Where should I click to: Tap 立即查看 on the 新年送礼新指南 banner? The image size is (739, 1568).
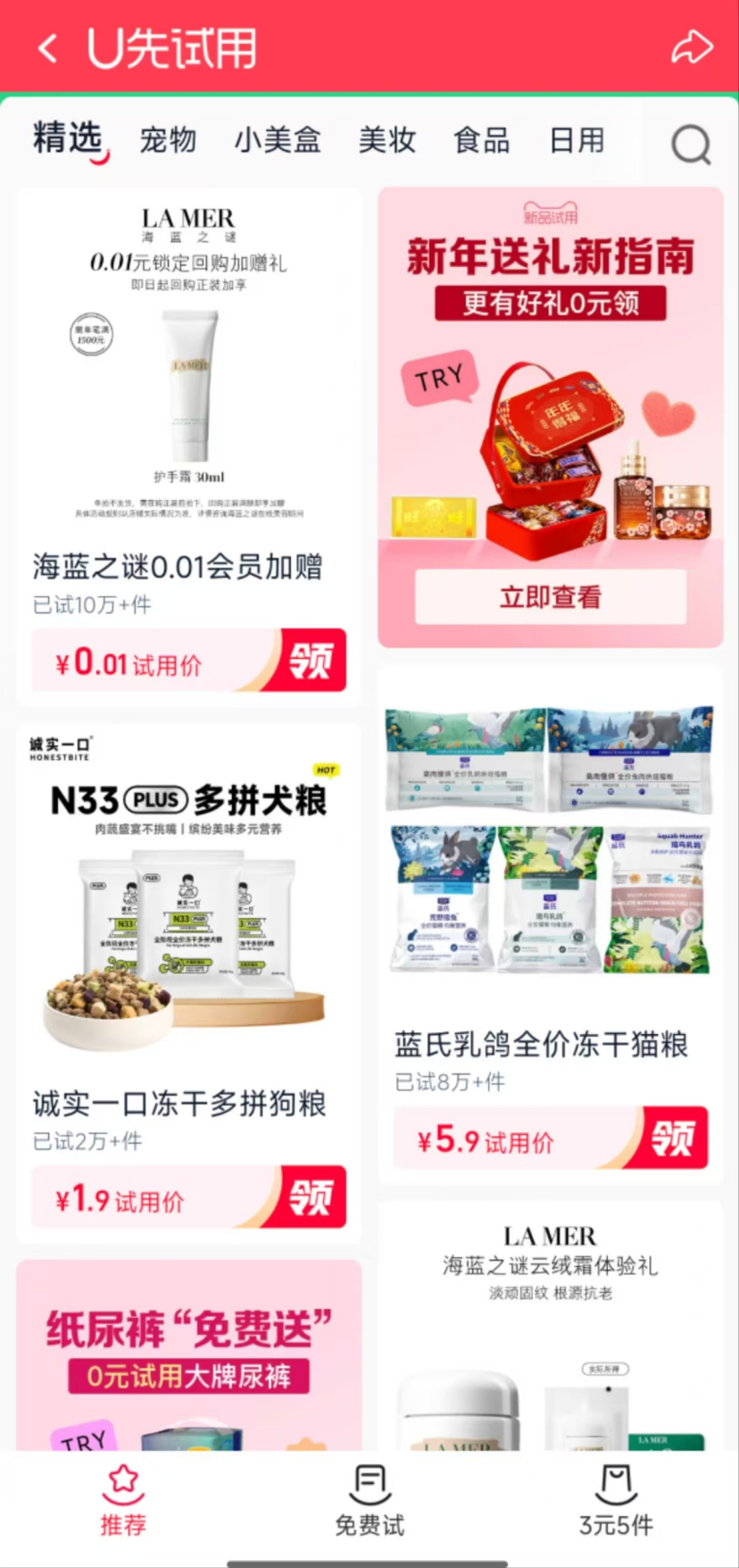coord(551,597)
